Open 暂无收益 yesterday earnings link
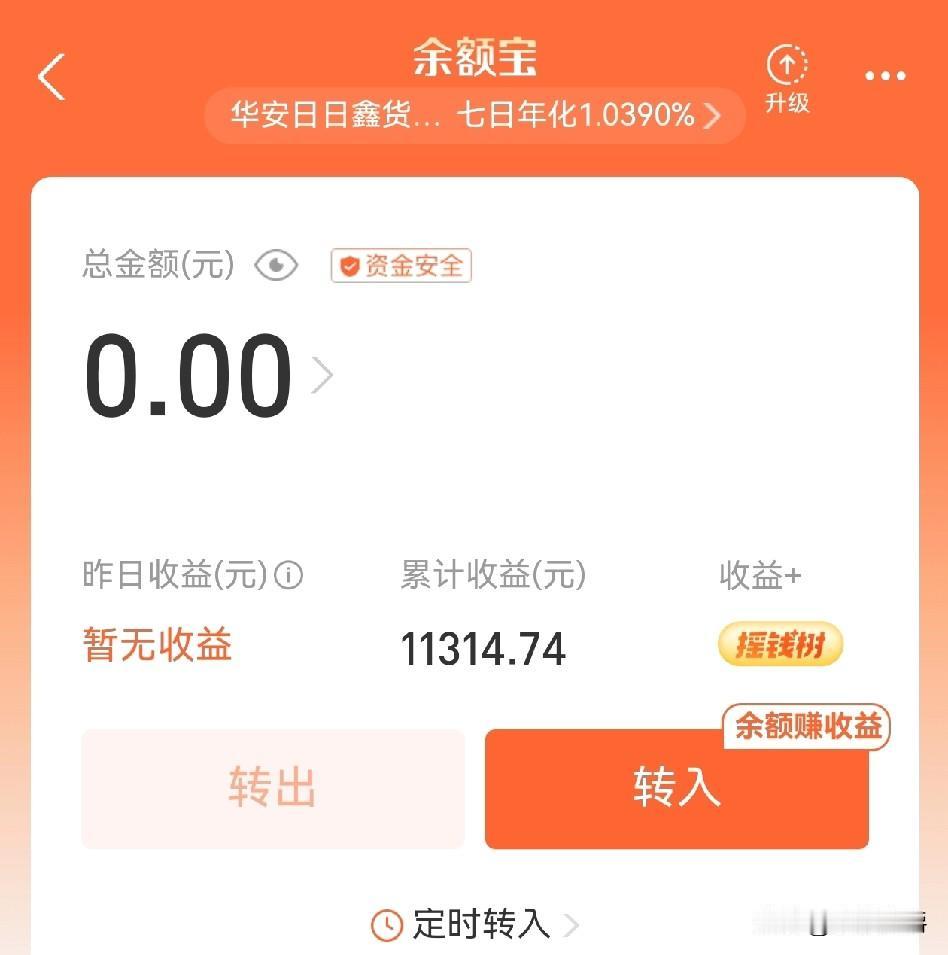Screen dimensions: 948x955 [x=155, y=646]
